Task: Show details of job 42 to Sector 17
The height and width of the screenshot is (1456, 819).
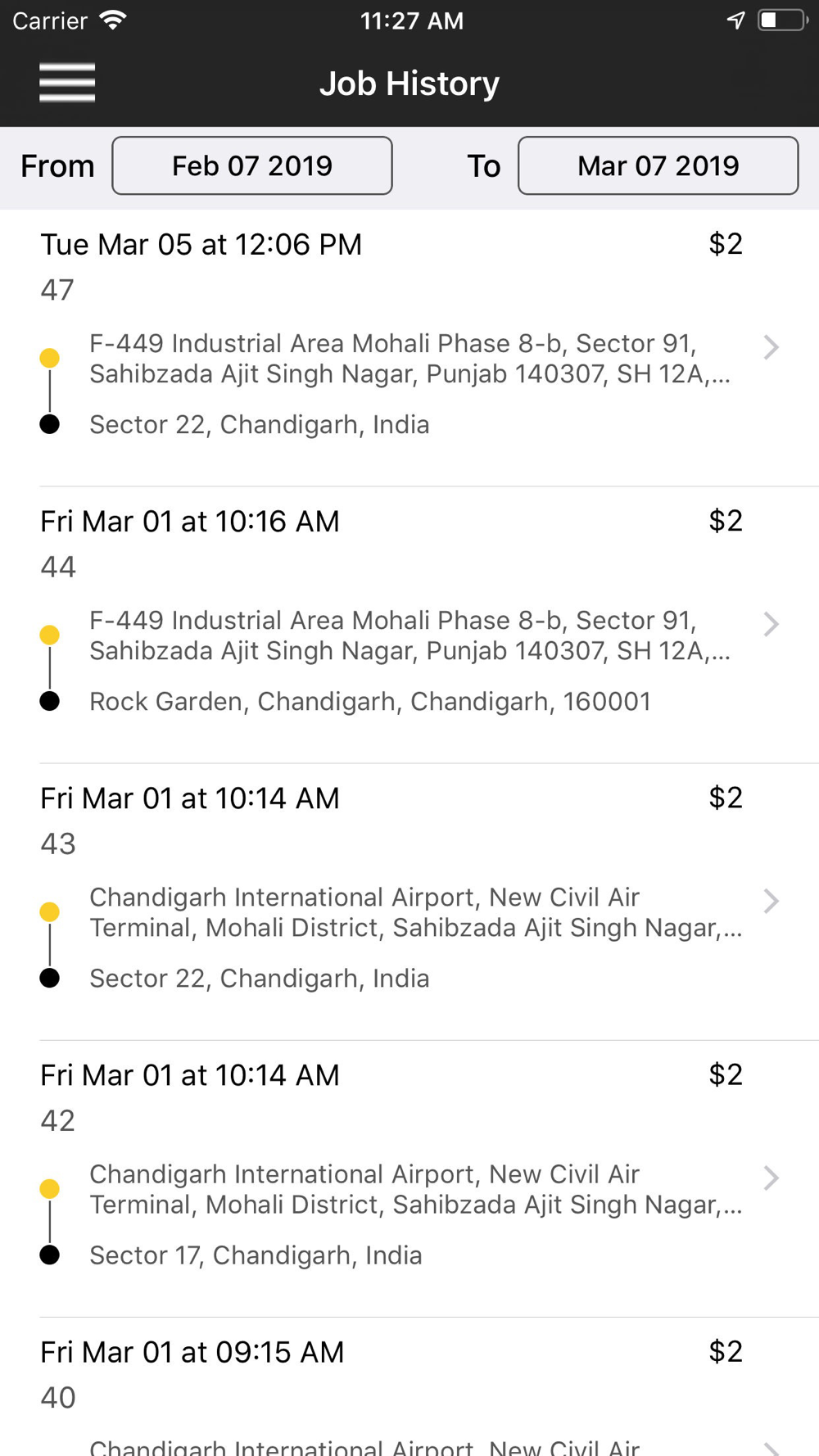Action: click(409, 1178)
